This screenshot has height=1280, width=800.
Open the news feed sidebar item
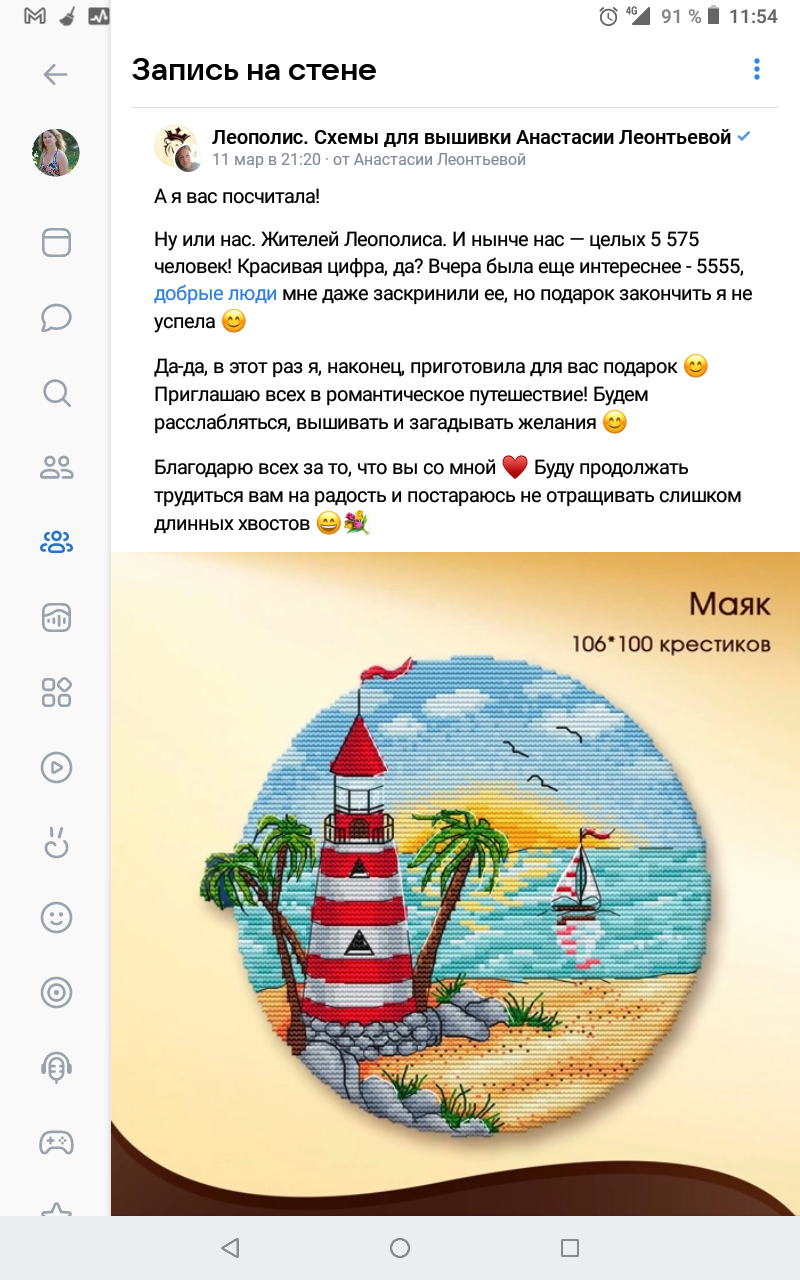pos(56,243)
